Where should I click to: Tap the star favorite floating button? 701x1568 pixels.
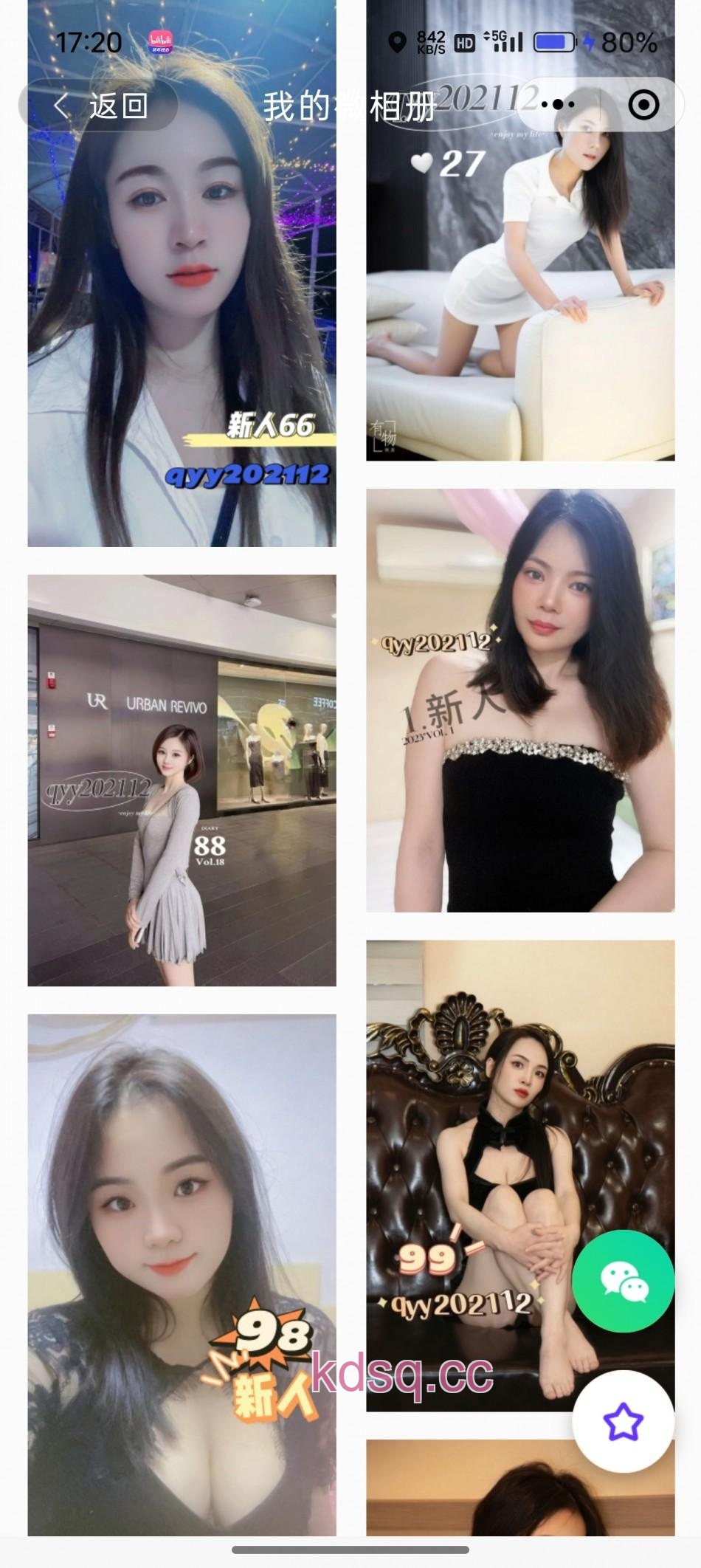point(624,1421)
